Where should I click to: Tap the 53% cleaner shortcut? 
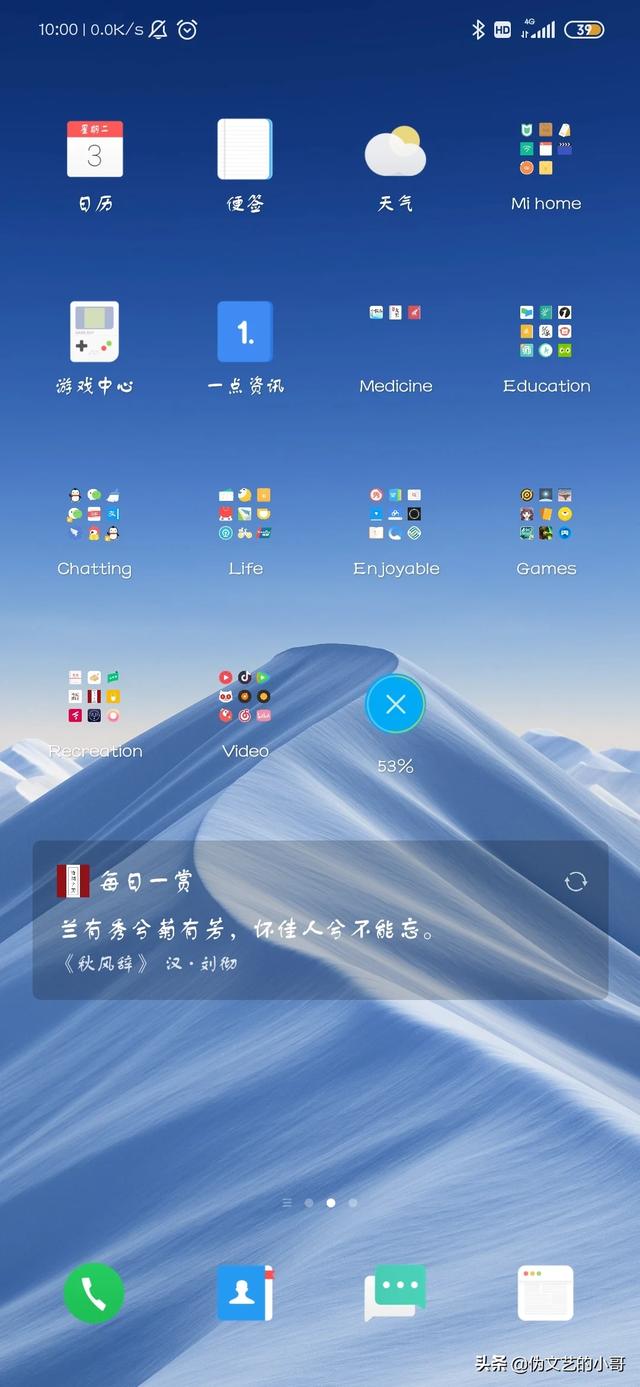pyautogui.click(x=395, y=705)
